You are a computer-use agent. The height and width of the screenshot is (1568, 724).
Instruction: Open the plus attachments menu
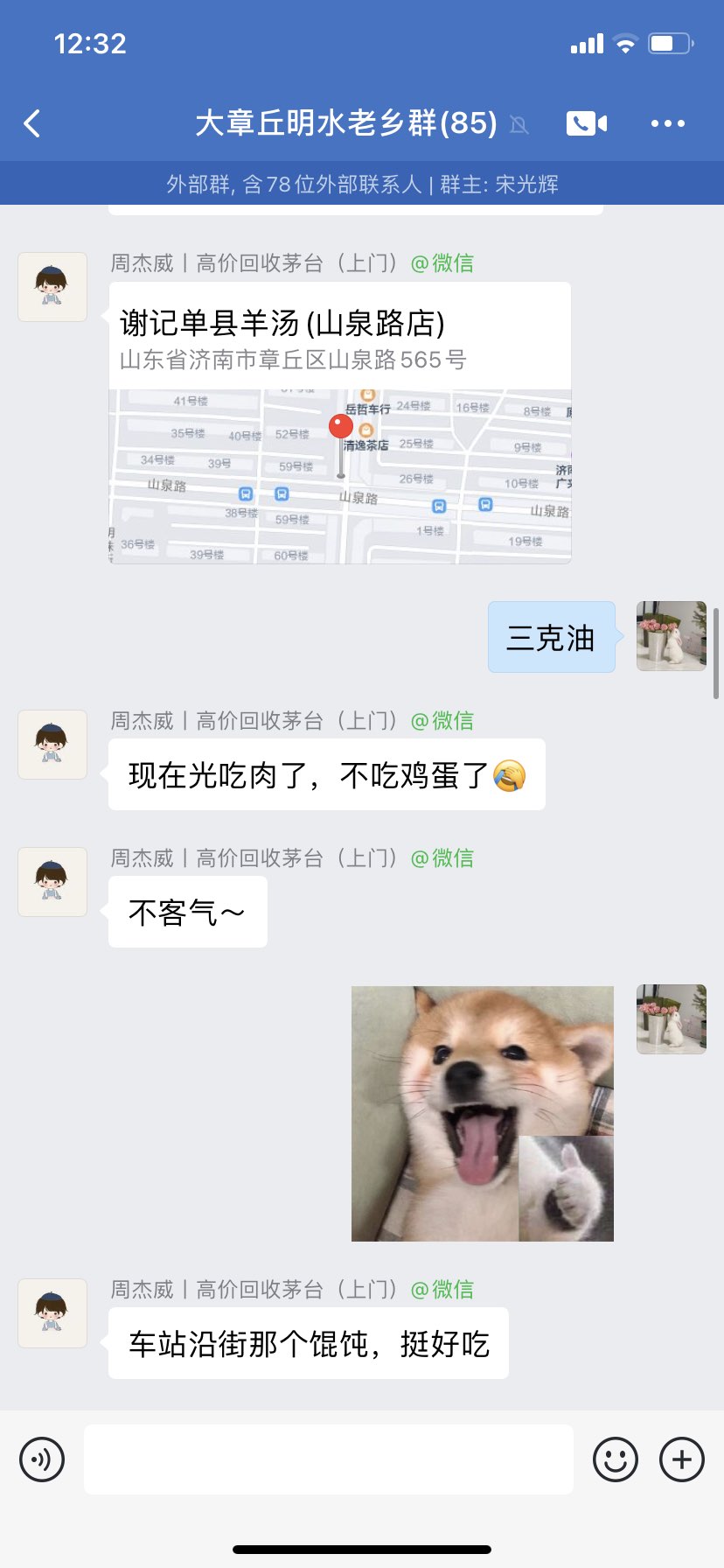(x=682, y=1459)
